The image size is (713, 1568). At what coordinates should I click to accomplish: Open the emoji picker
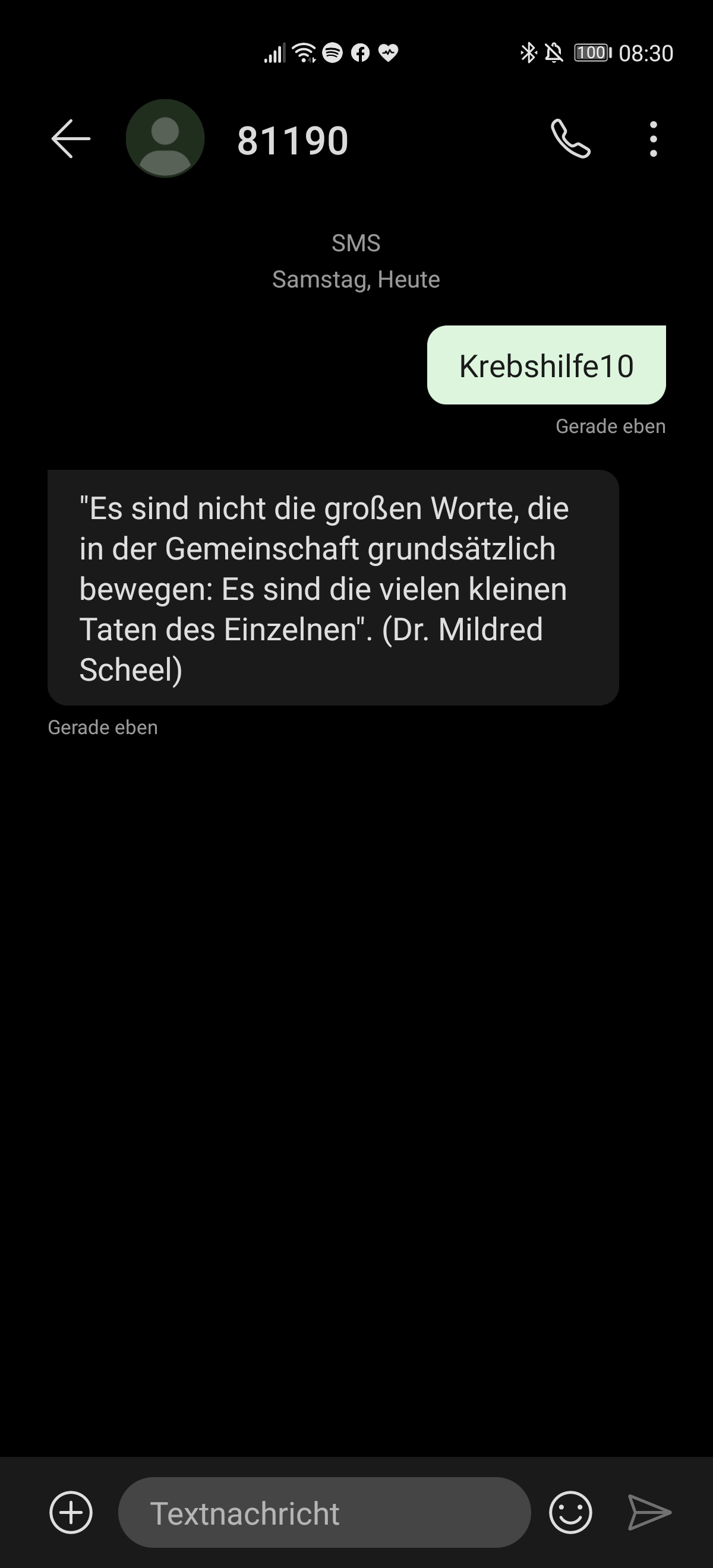click(570, 1513)
